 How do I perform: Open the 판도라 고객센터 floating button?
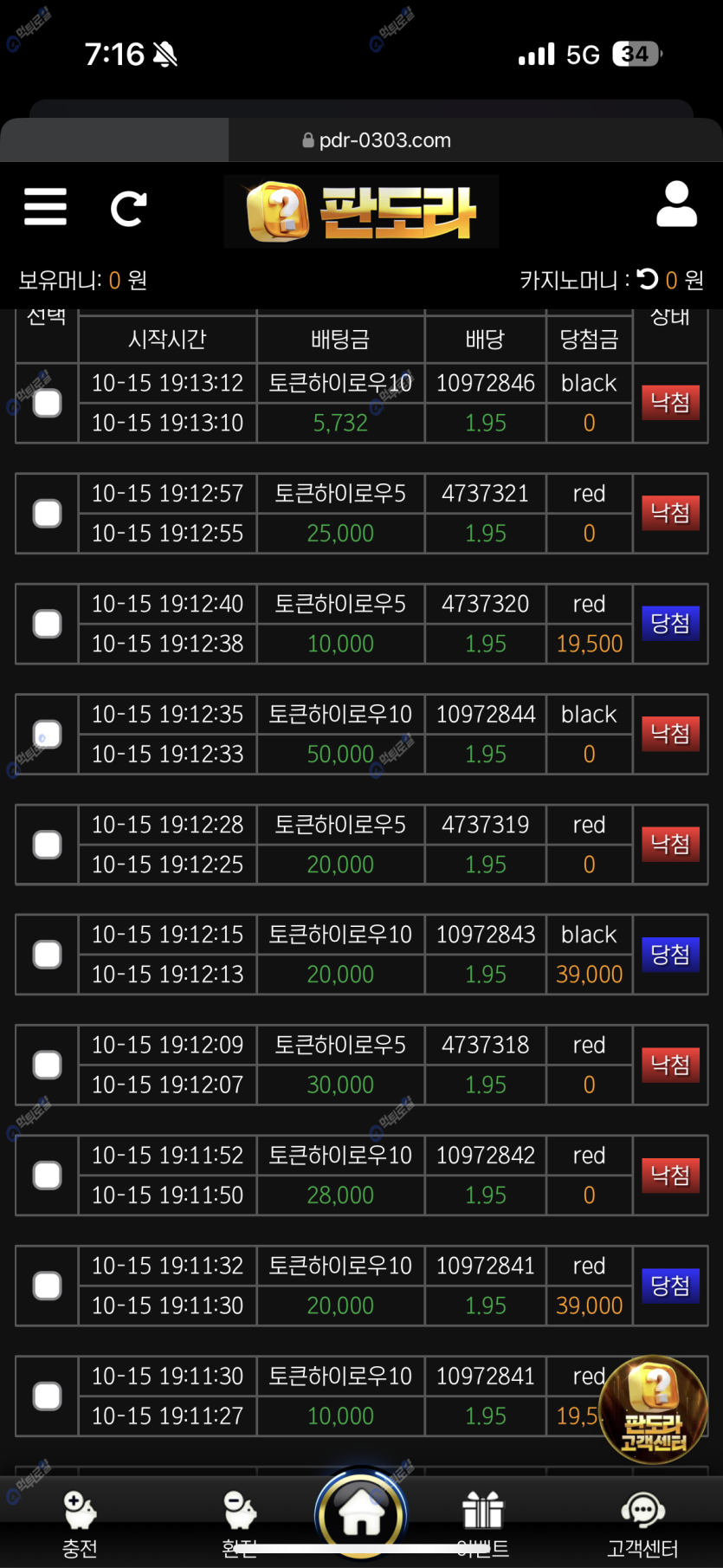click(654, 1409)
